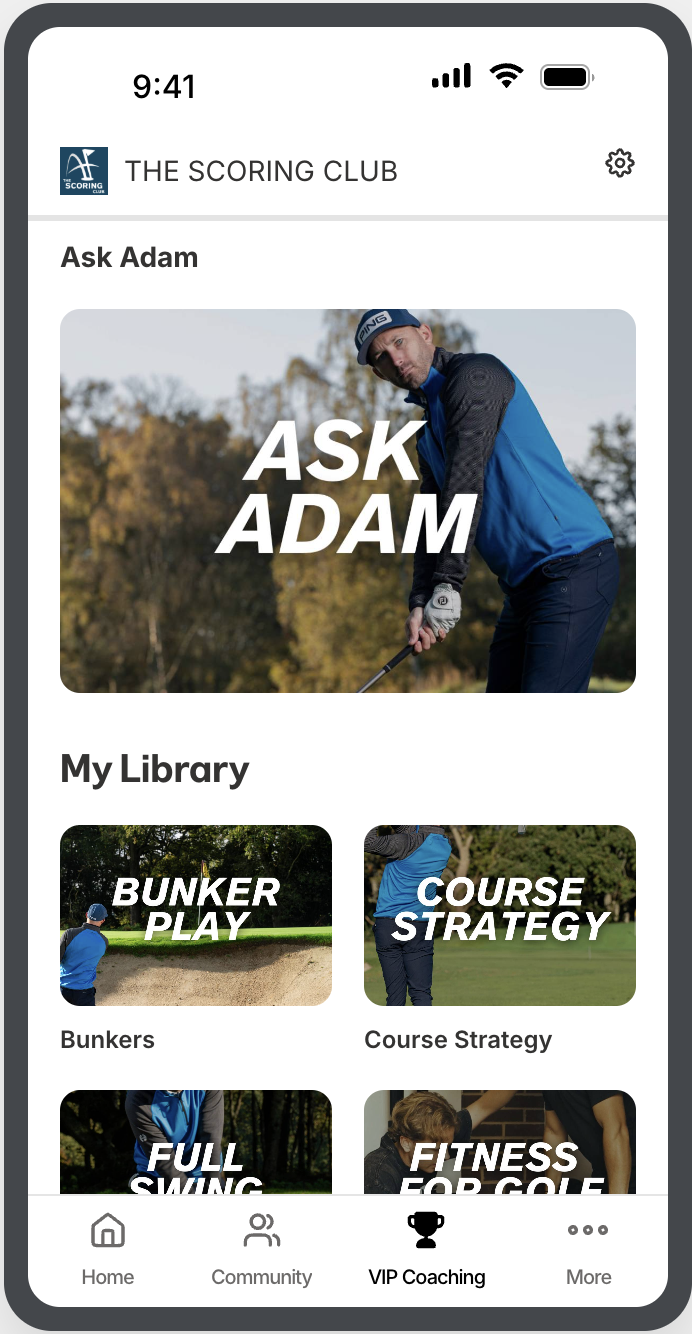This screenshot has height=1334, width=692.
Task: Open the Fitness for Golf tile
Action: pos(500,1143)
